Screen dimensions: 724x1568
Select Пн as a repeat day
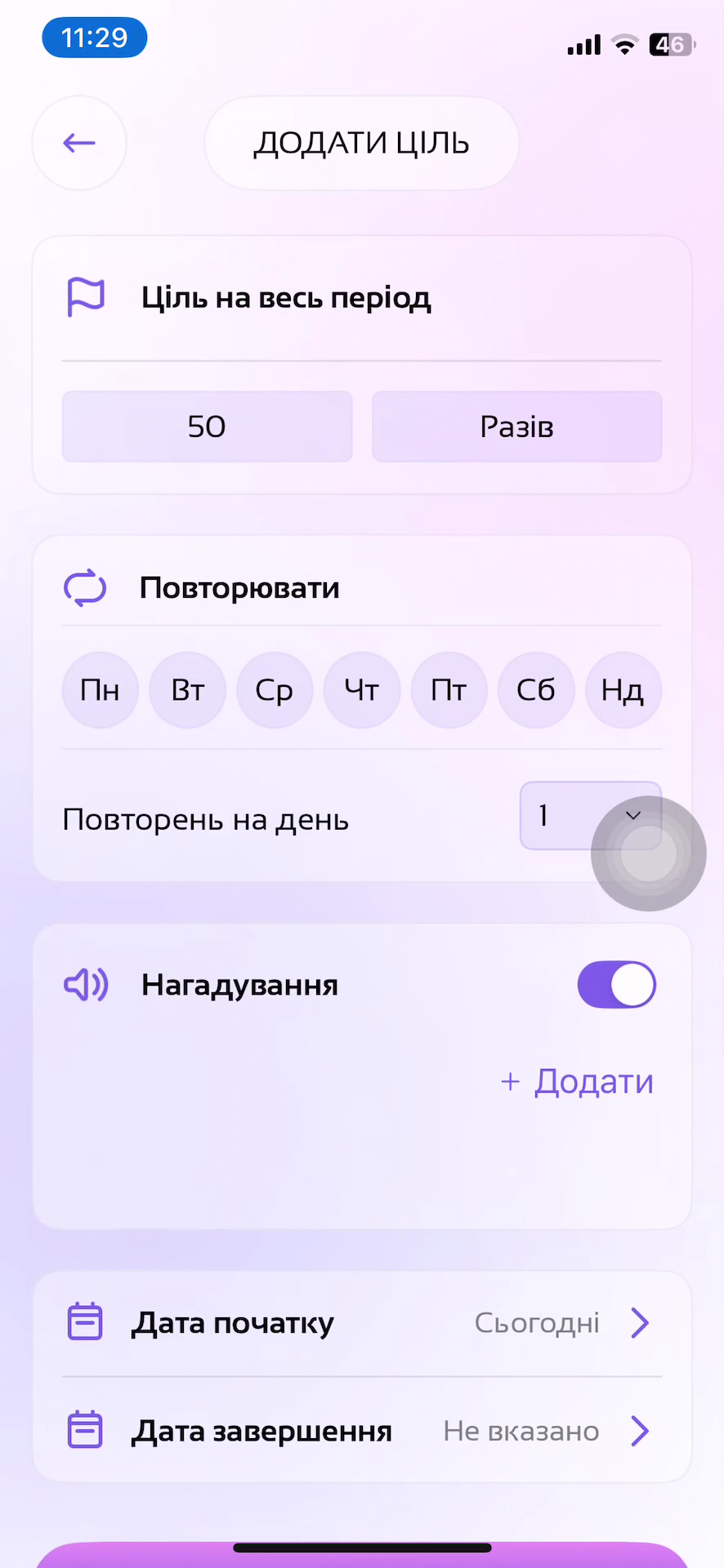pos(100,690)
